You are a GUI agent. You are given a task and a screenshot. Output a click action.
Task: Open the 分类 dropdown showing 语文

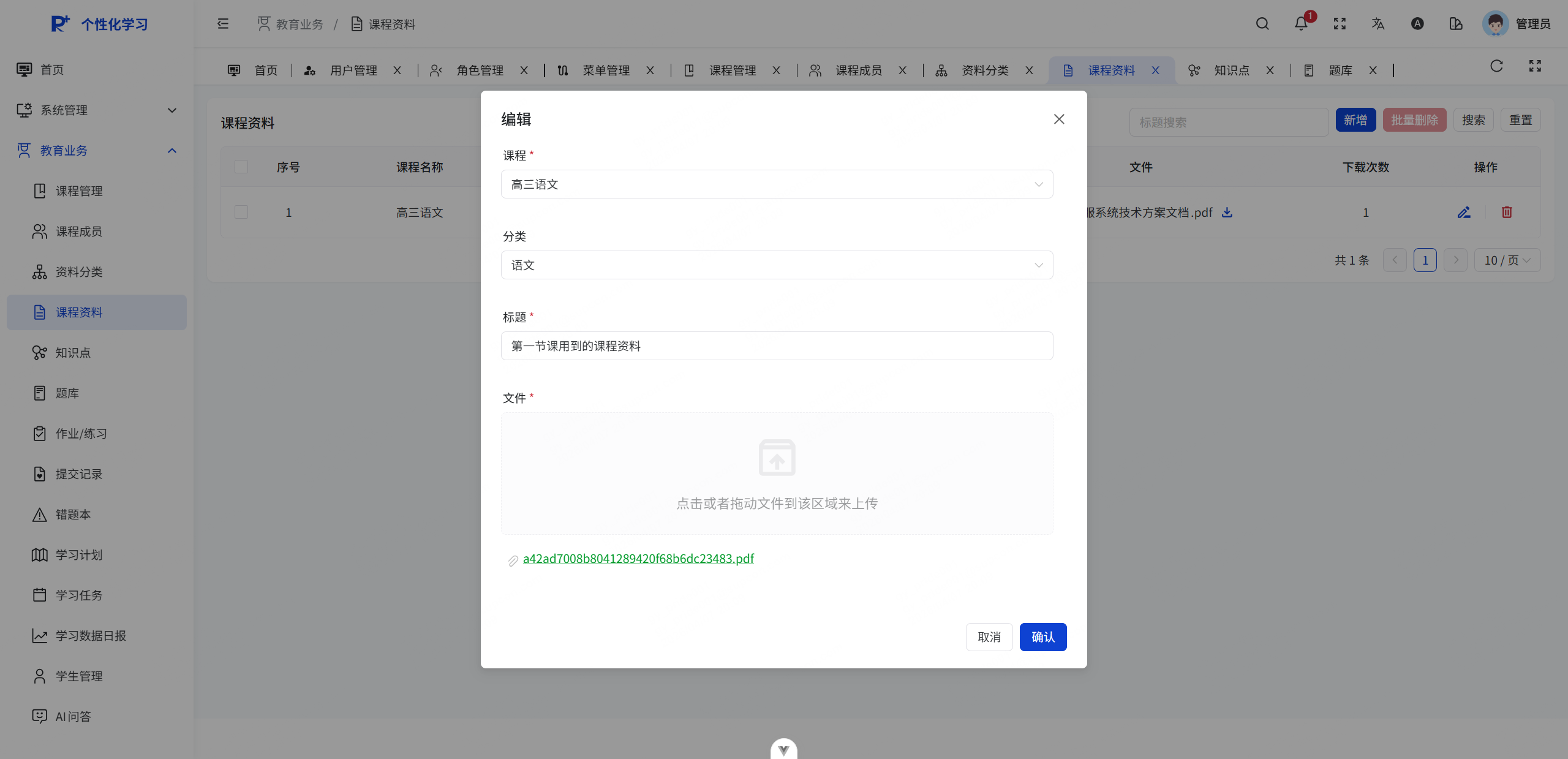(777, 265)
